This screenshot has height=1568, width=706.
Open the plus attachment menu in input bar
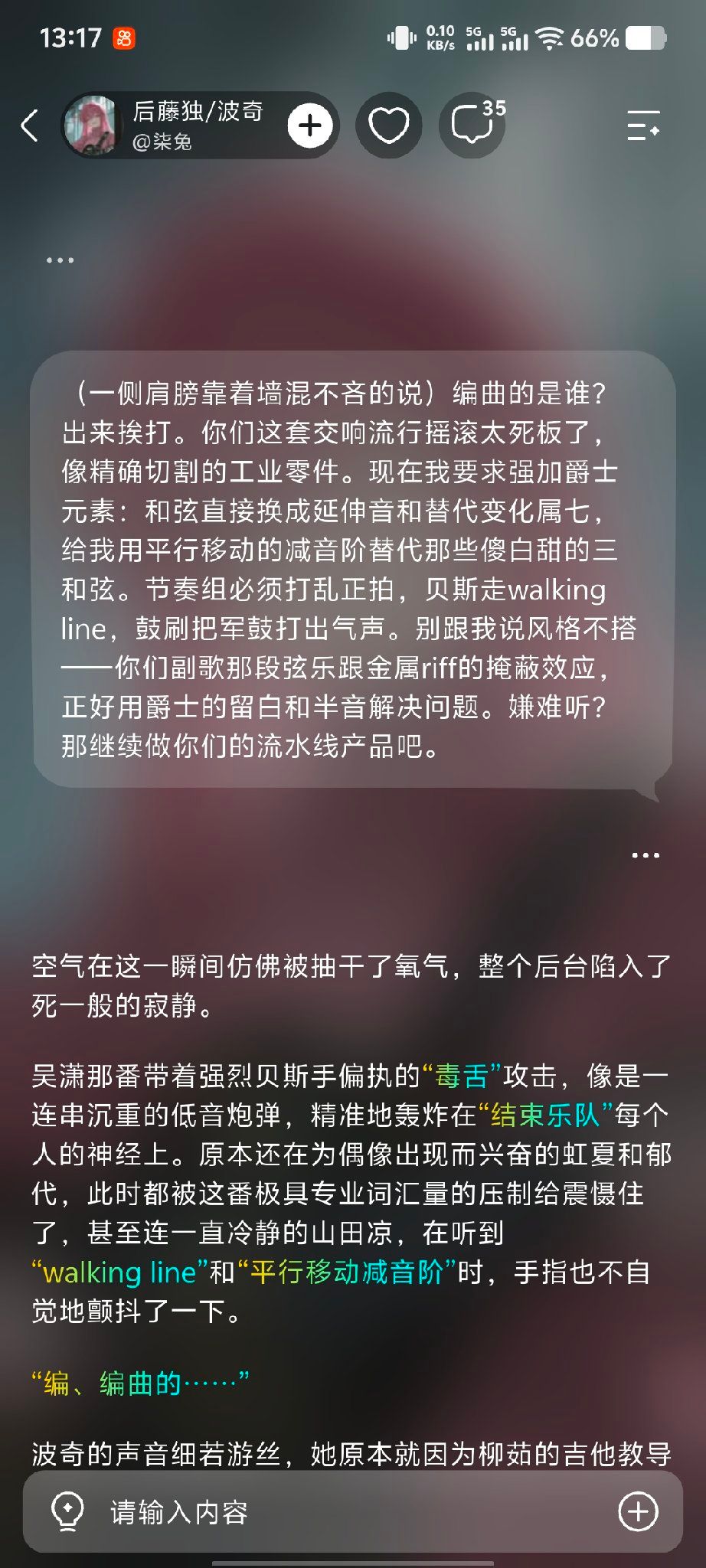point(639,1512)
